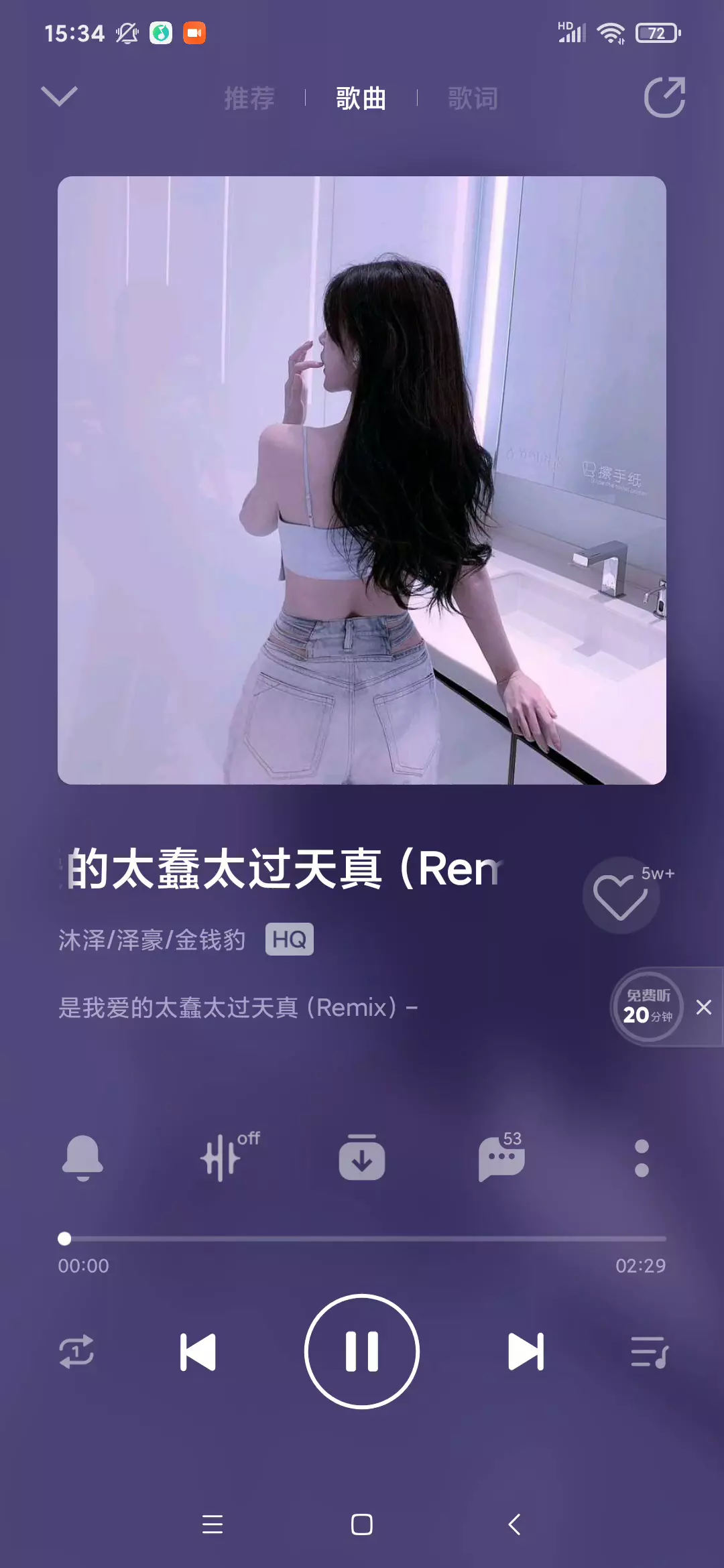Tap the playback progress bar
This screenshot has width=724, height=1568.
[362, 1238]
